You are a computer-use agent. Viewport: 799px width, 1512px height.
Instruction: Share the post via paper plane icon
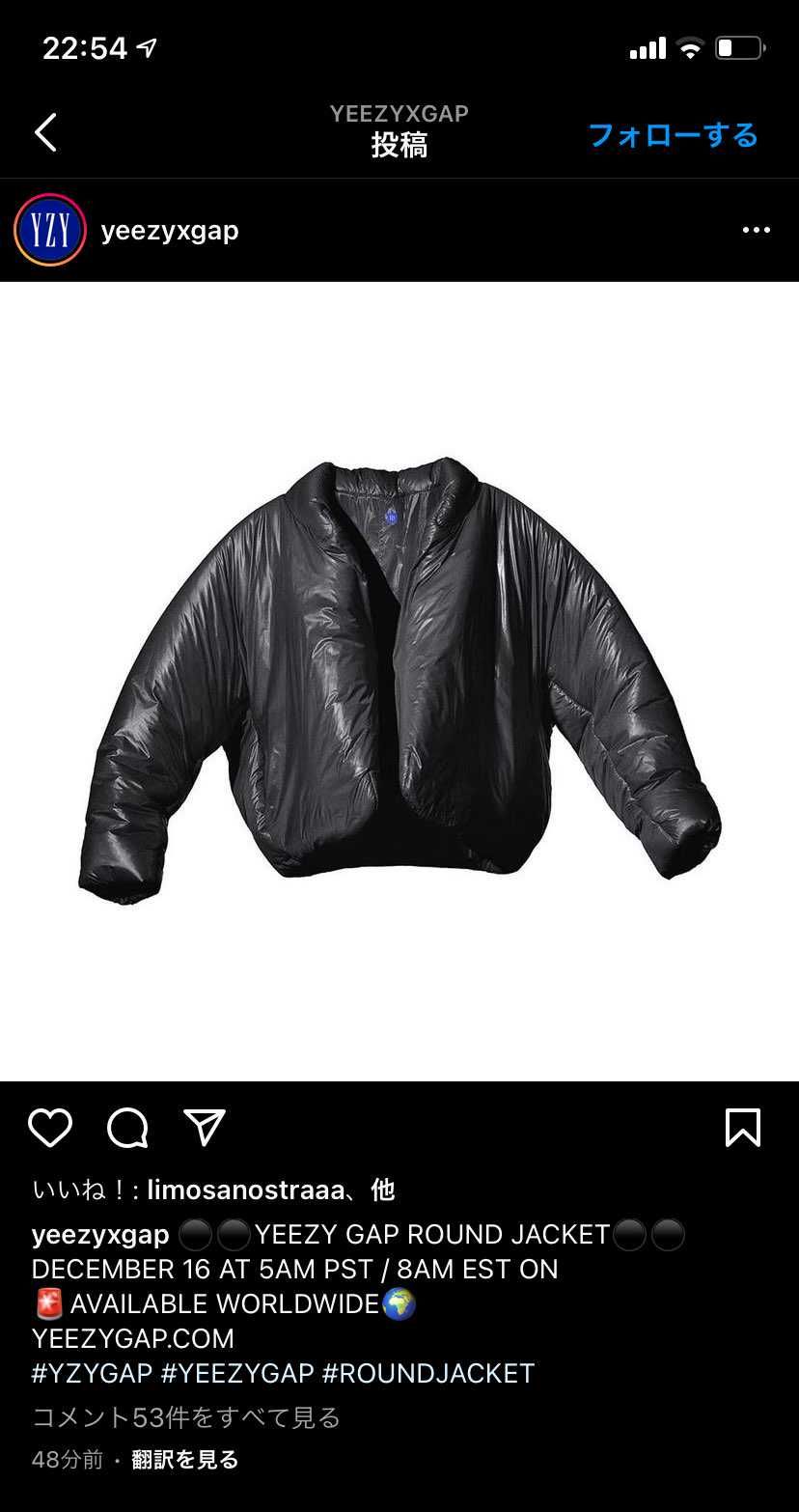205,1128
